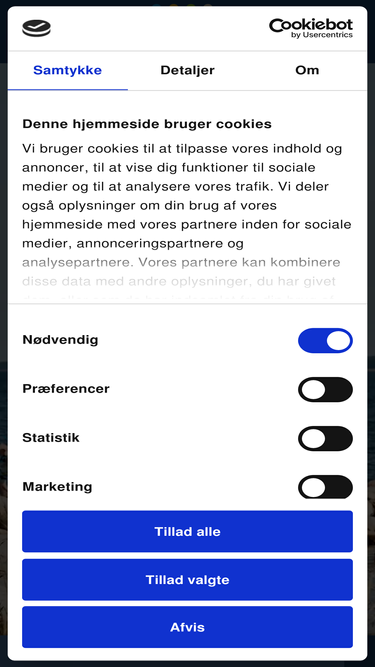This screenshot has height=667, width=375.
Task: Enable the Marketing cookies switch
Action: 325,487
